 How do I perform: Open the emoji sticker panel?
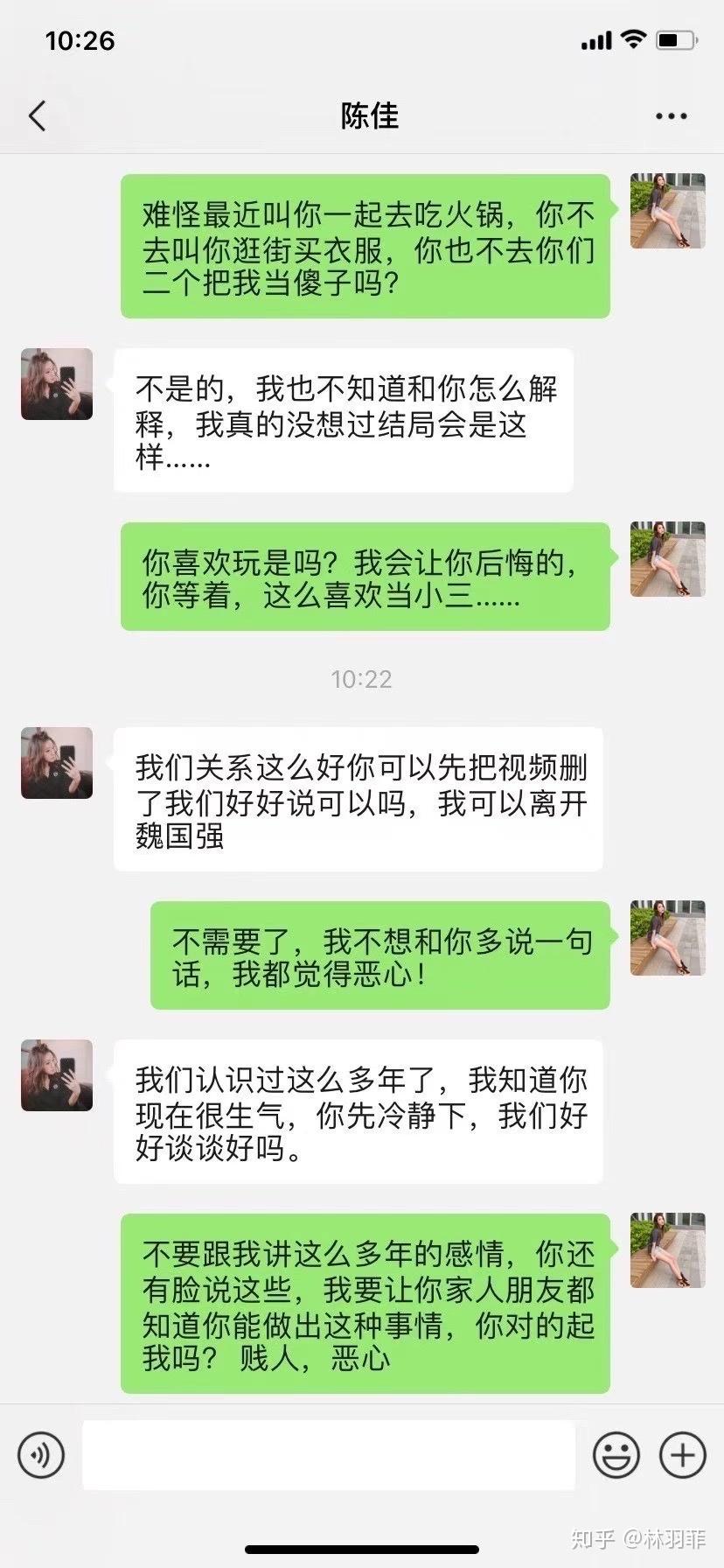[616, 1455]
